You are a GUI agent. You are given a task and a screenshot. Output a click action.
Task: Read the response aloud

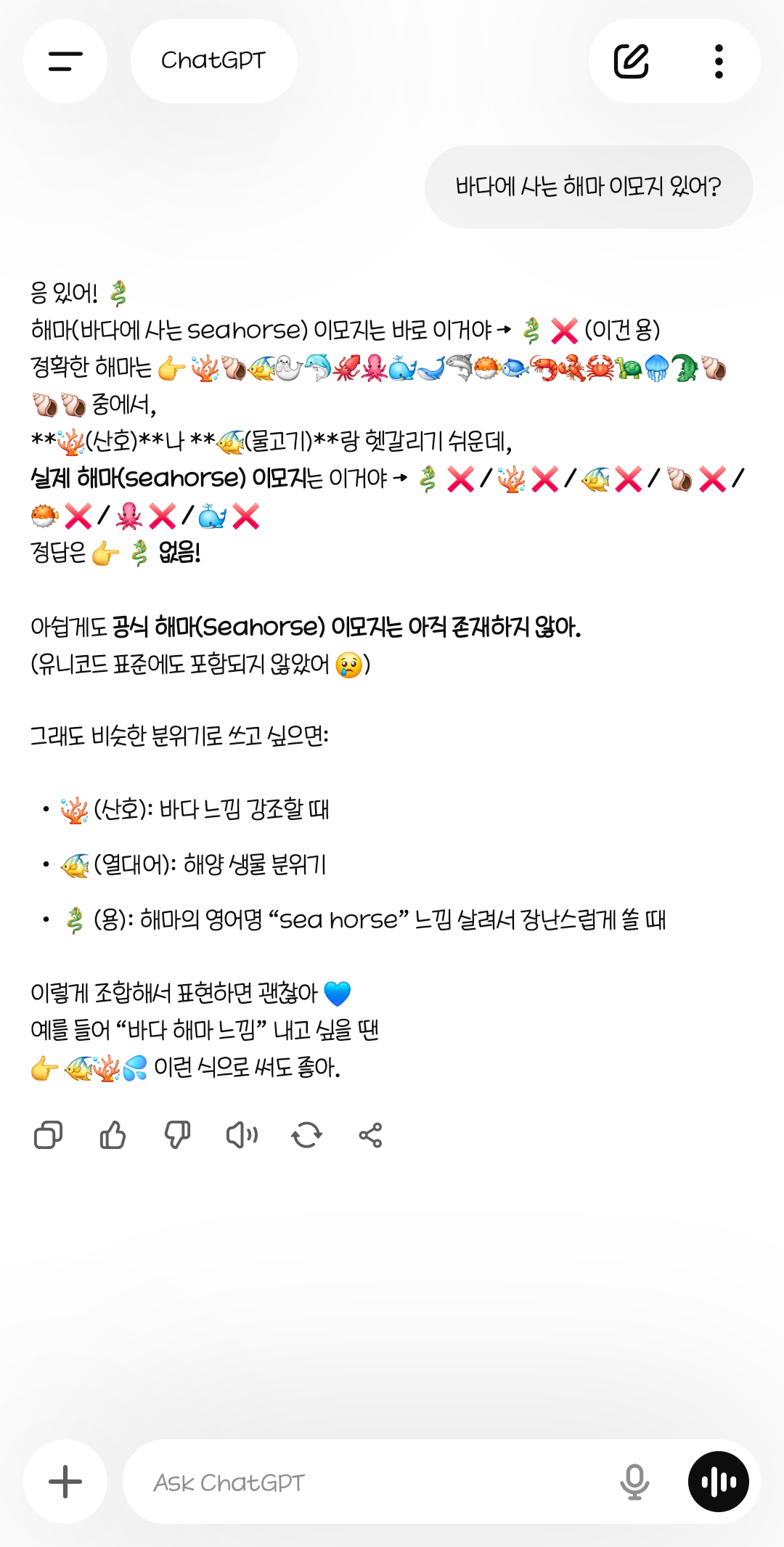242,1134
